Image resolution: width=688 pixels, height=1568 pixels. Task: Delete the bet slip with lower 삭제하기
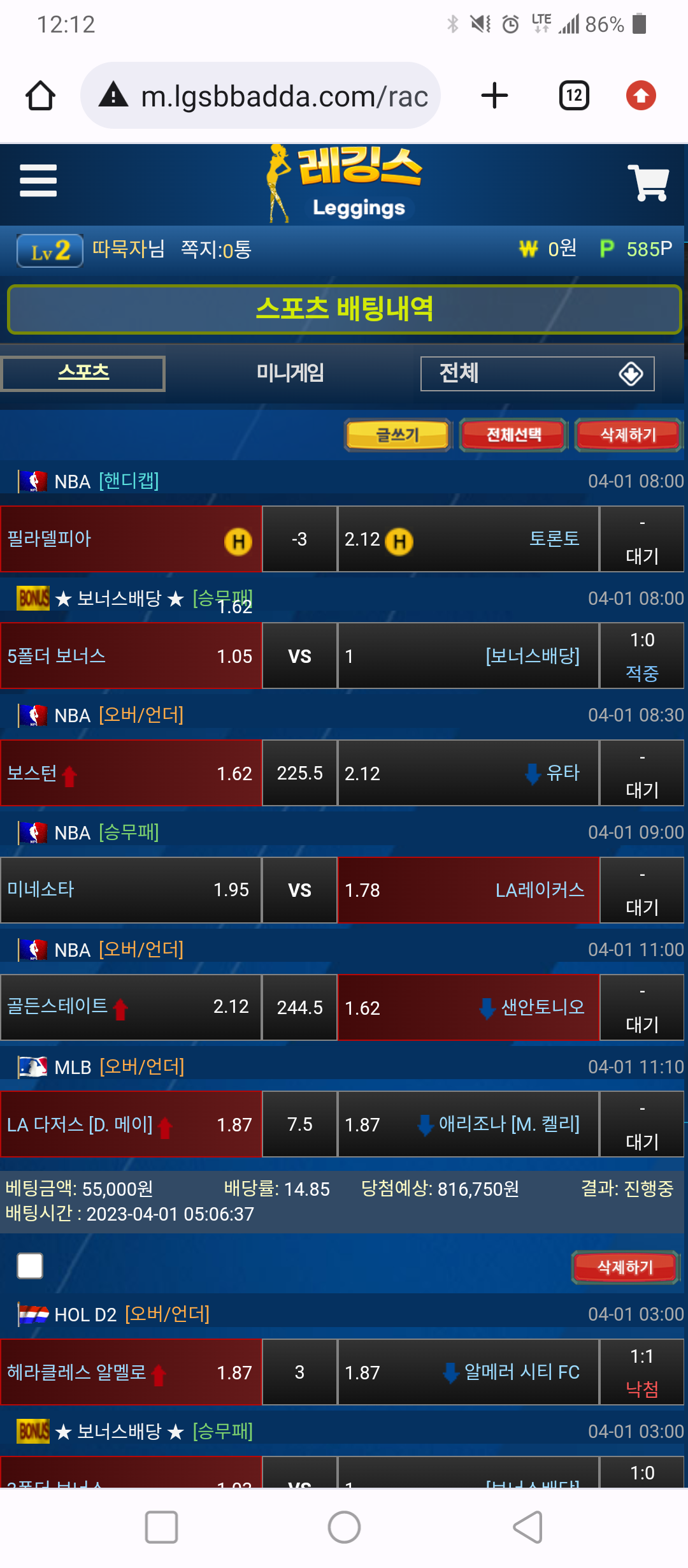click(625, 1267)
